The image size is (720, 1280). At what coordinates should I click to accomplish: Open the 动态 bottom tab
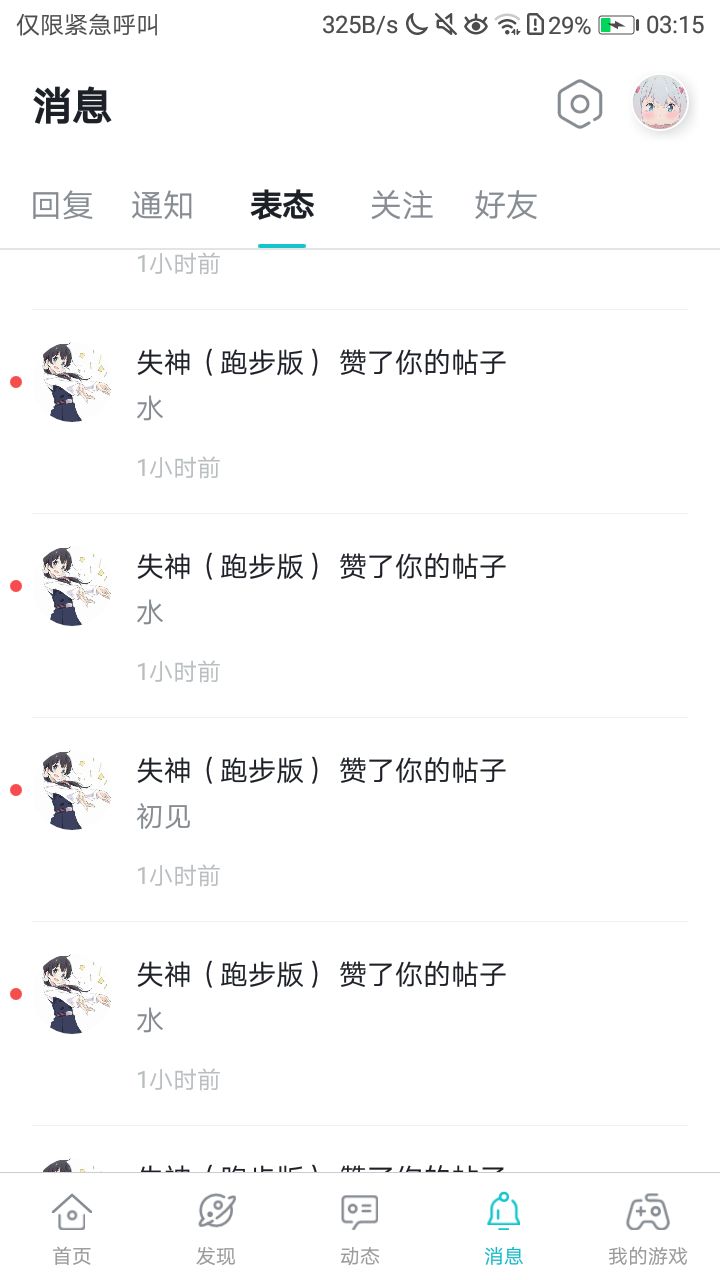tap(360, 1228)
